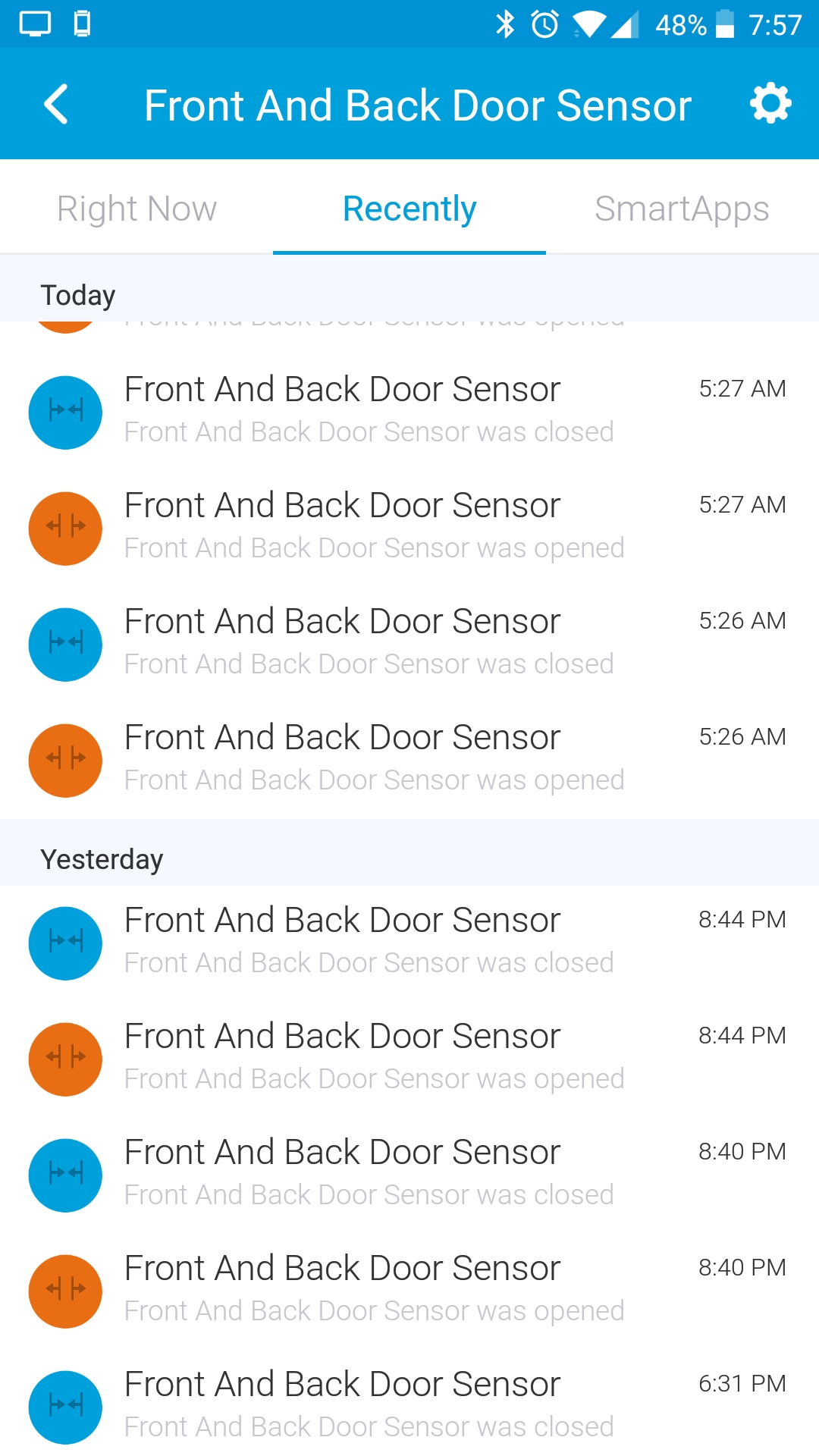Open the 8:40 PM closed event
Screen dimensions: 819x1456
click(409, 1175)
